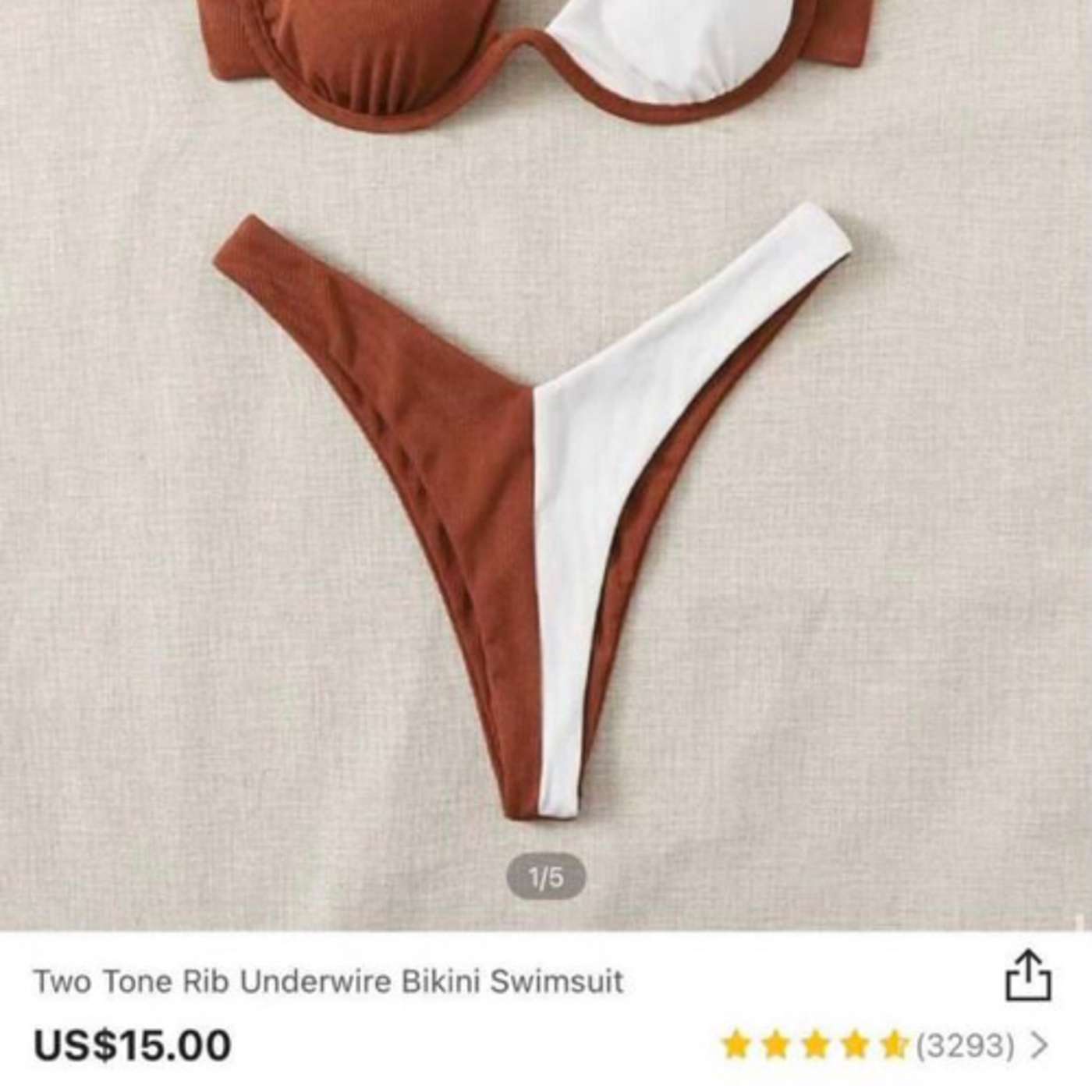1092x1092 pixels.
Task: Share this bikini swimsuit listing
Action: pos(1027,975)
